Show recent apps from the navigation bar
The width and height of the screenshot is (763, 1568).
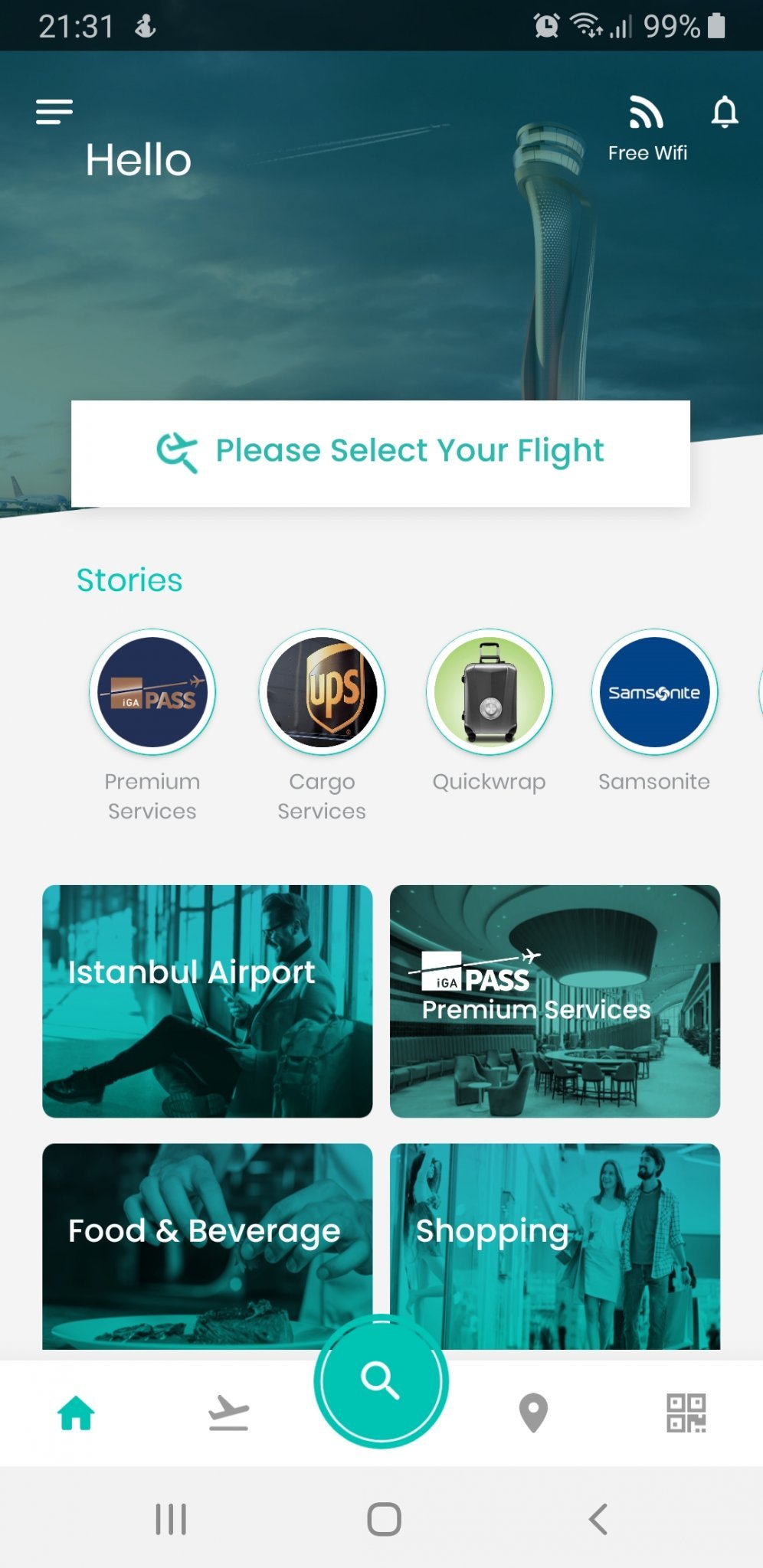(x=171, y=1519)
